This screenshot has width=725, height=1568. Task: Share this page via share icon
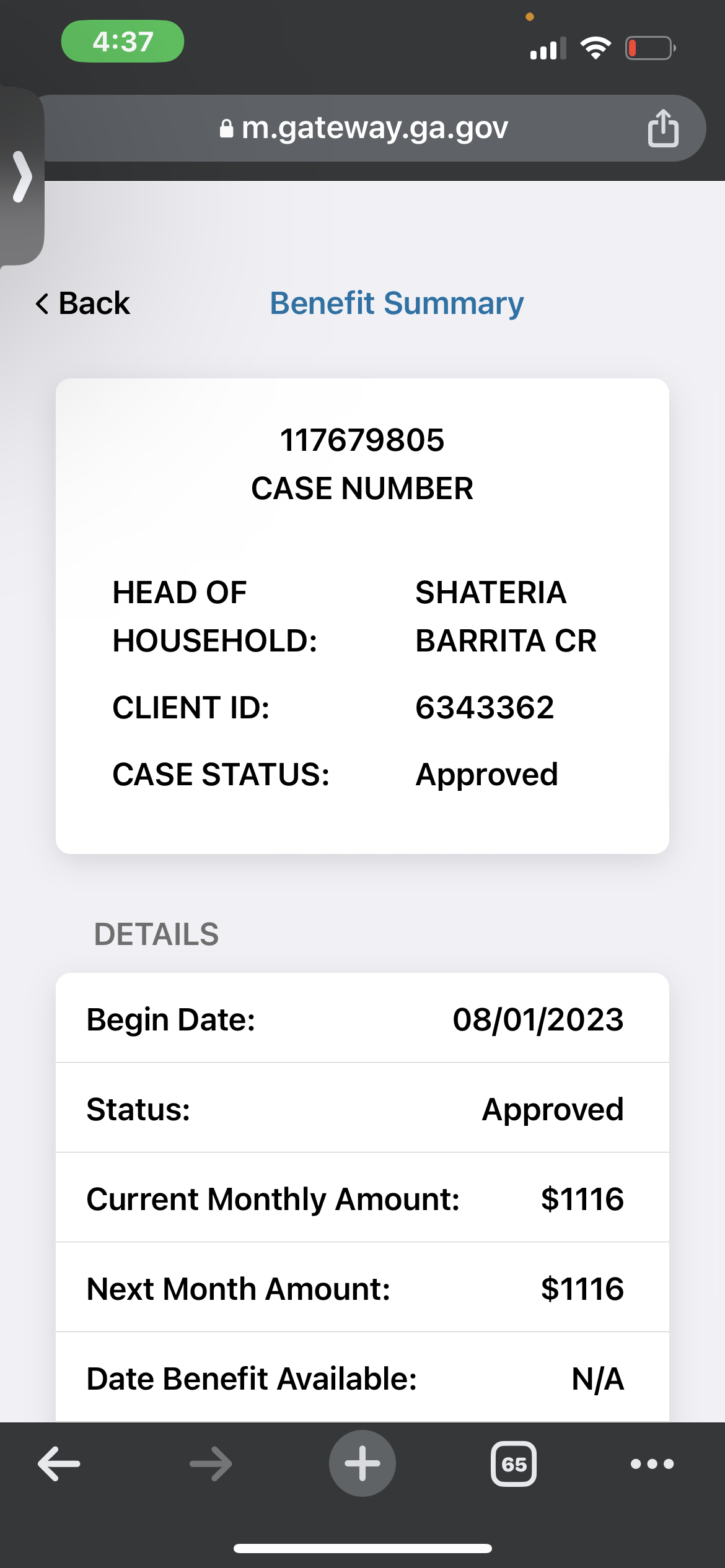click(663, 128)
